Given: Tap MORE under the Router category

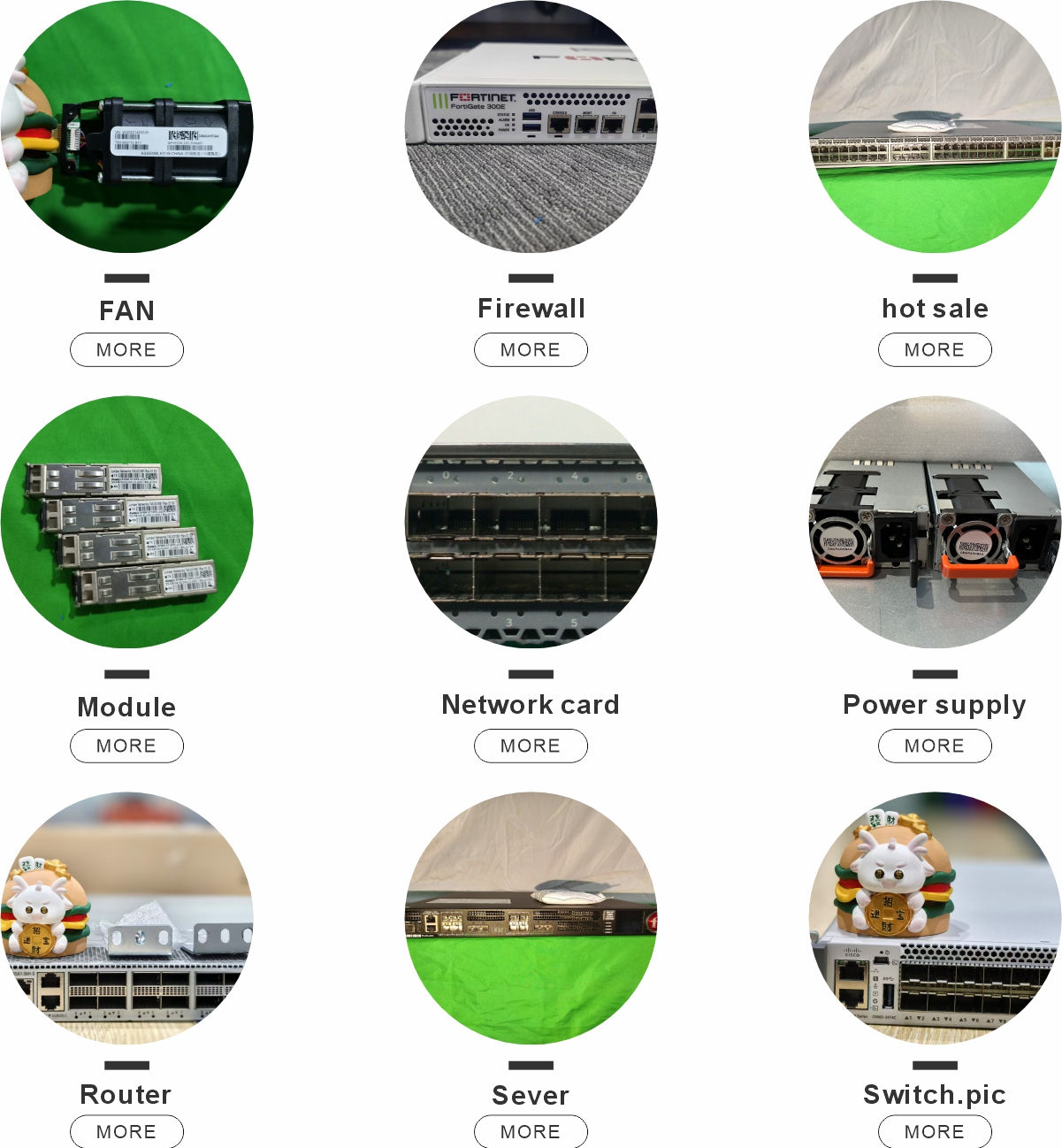Looking at the screenshot, I should tap(126, 1131).
